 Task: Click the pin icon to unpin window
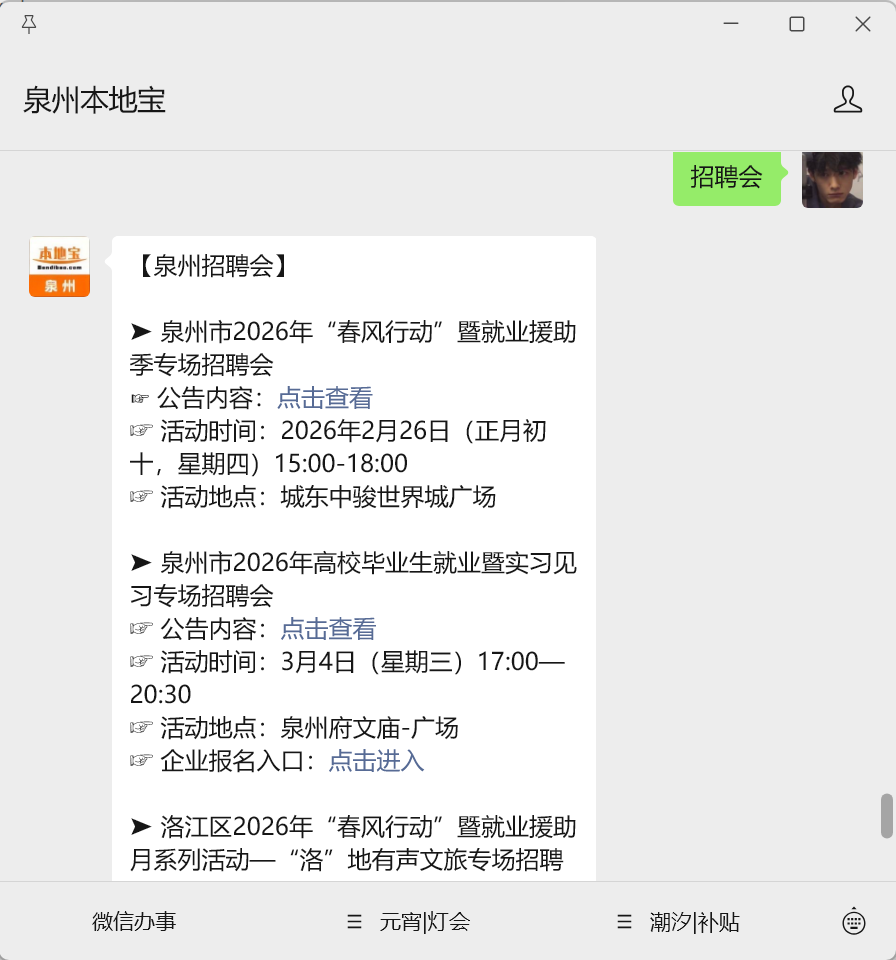pos(31,22)
